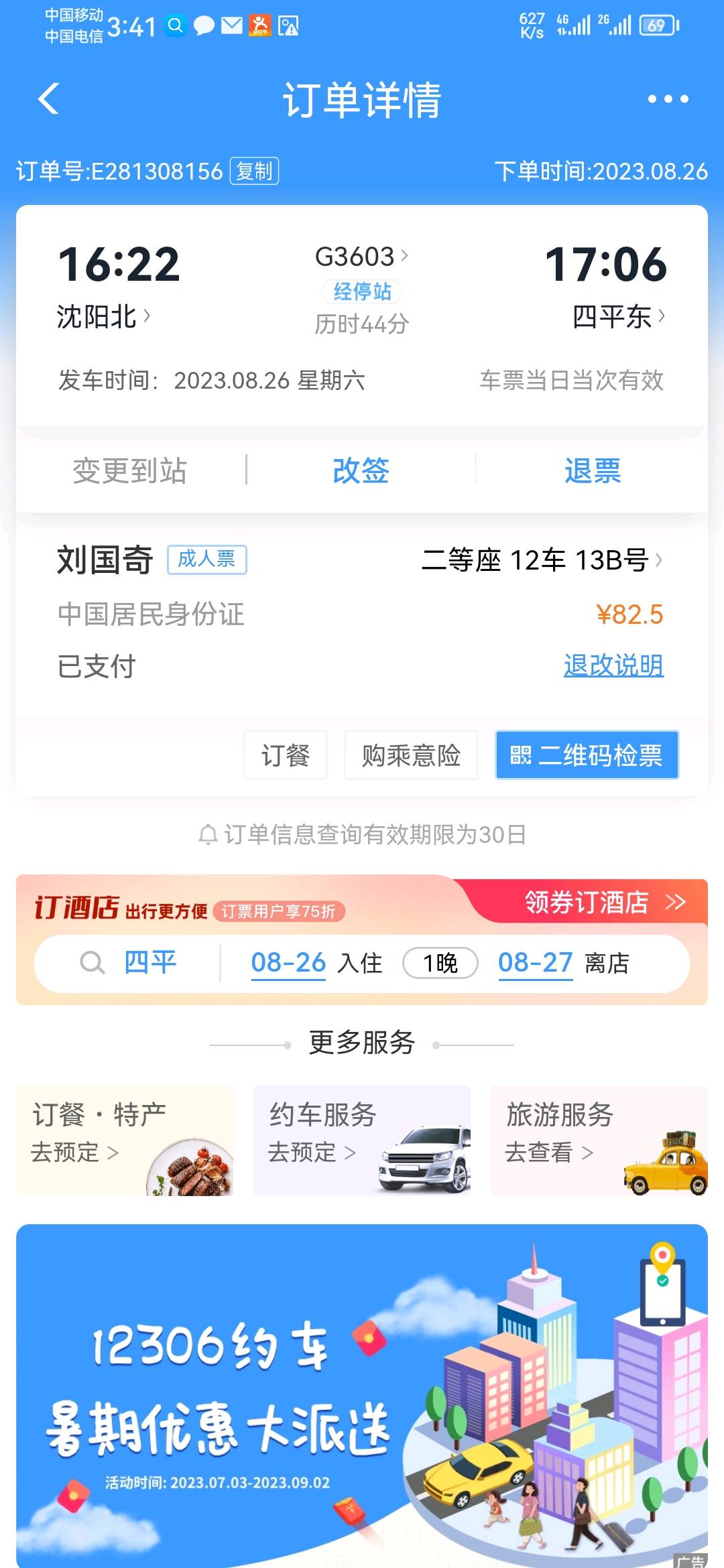The height and width of the screenshot is (1568, 724).
Task: Tap 订餐 to order a meal
Action: [286, 755]
